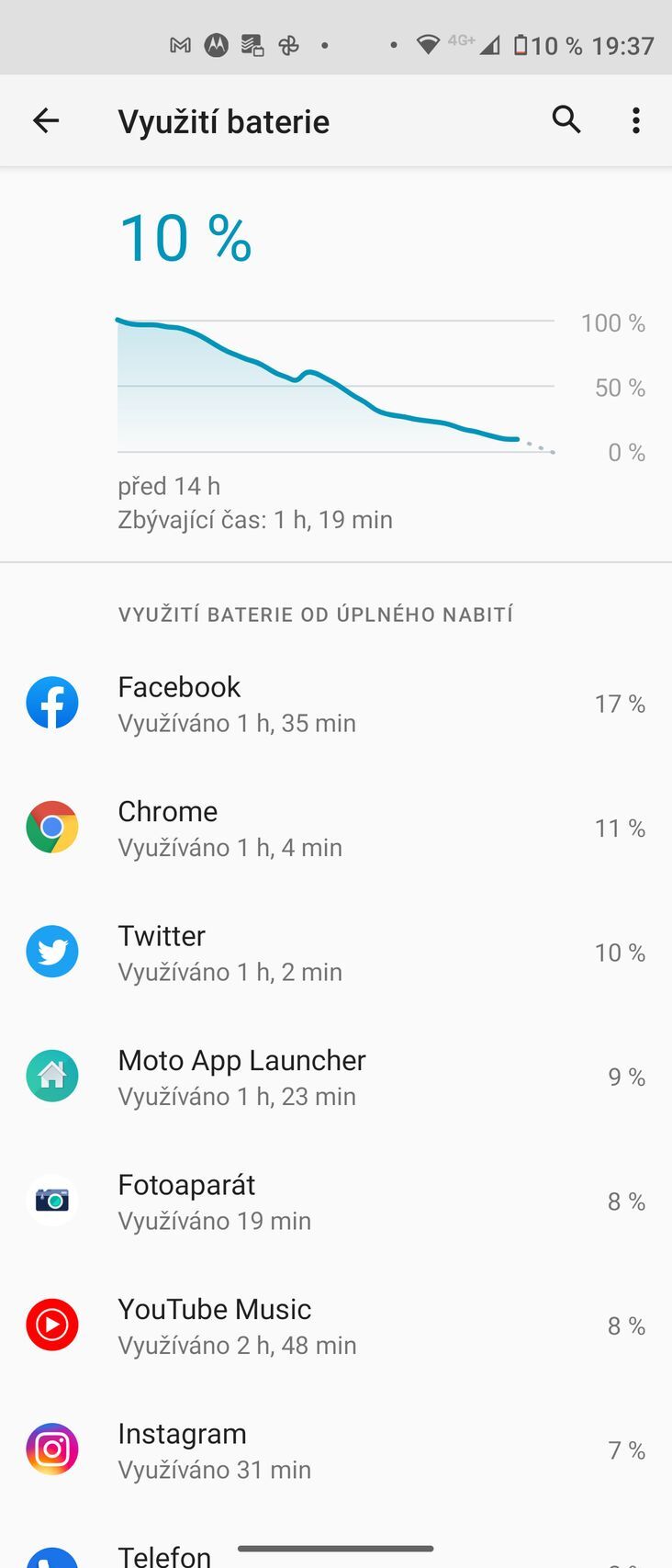
Task: Tap the Wi-Fi status bar icon
Action: [x=428, y=43]
